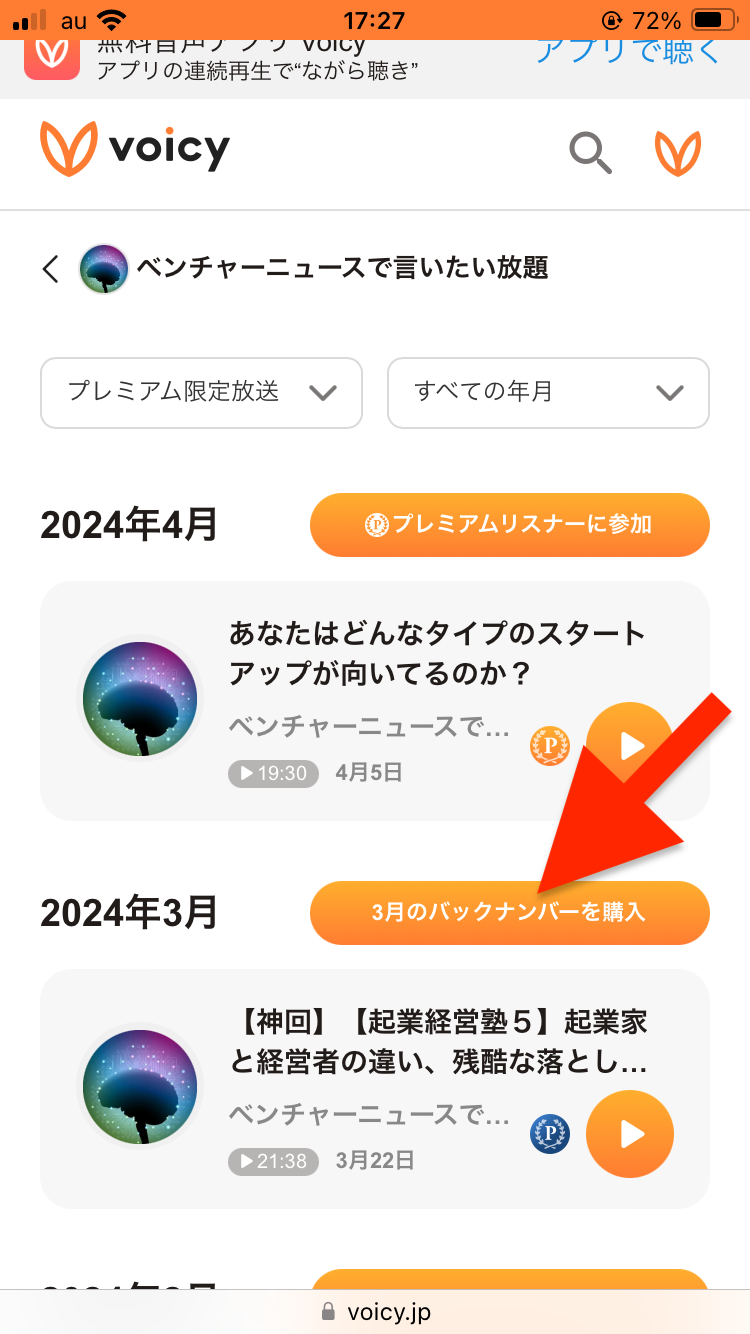Tap the Voicy profile icon in header

(678, 153)
